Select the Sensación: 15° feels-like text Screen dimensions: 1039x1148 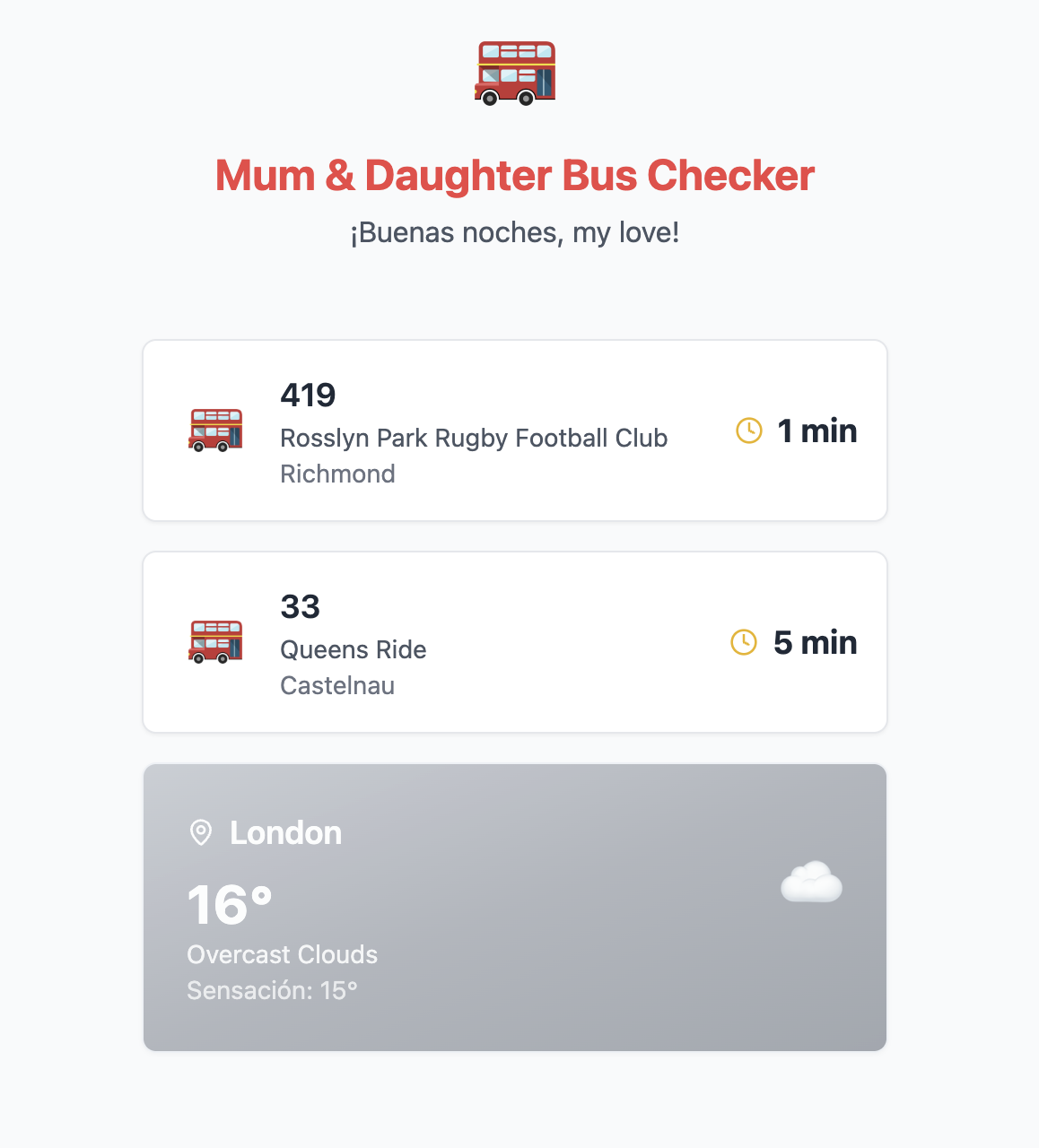click(272, 991)
